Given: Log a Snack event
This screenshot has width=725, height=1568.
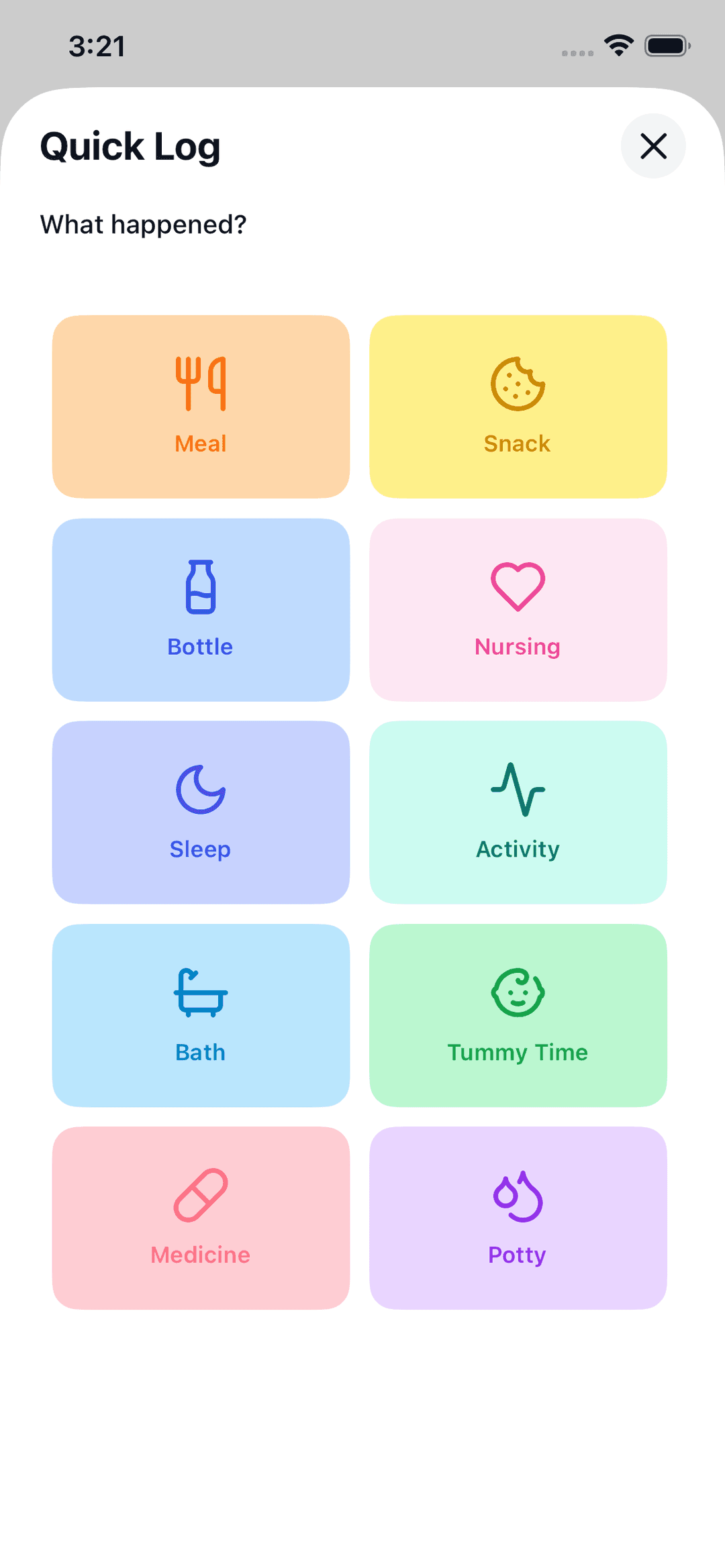Looking at the screenshot, I should pyautogui.click(x=517, y=405).
